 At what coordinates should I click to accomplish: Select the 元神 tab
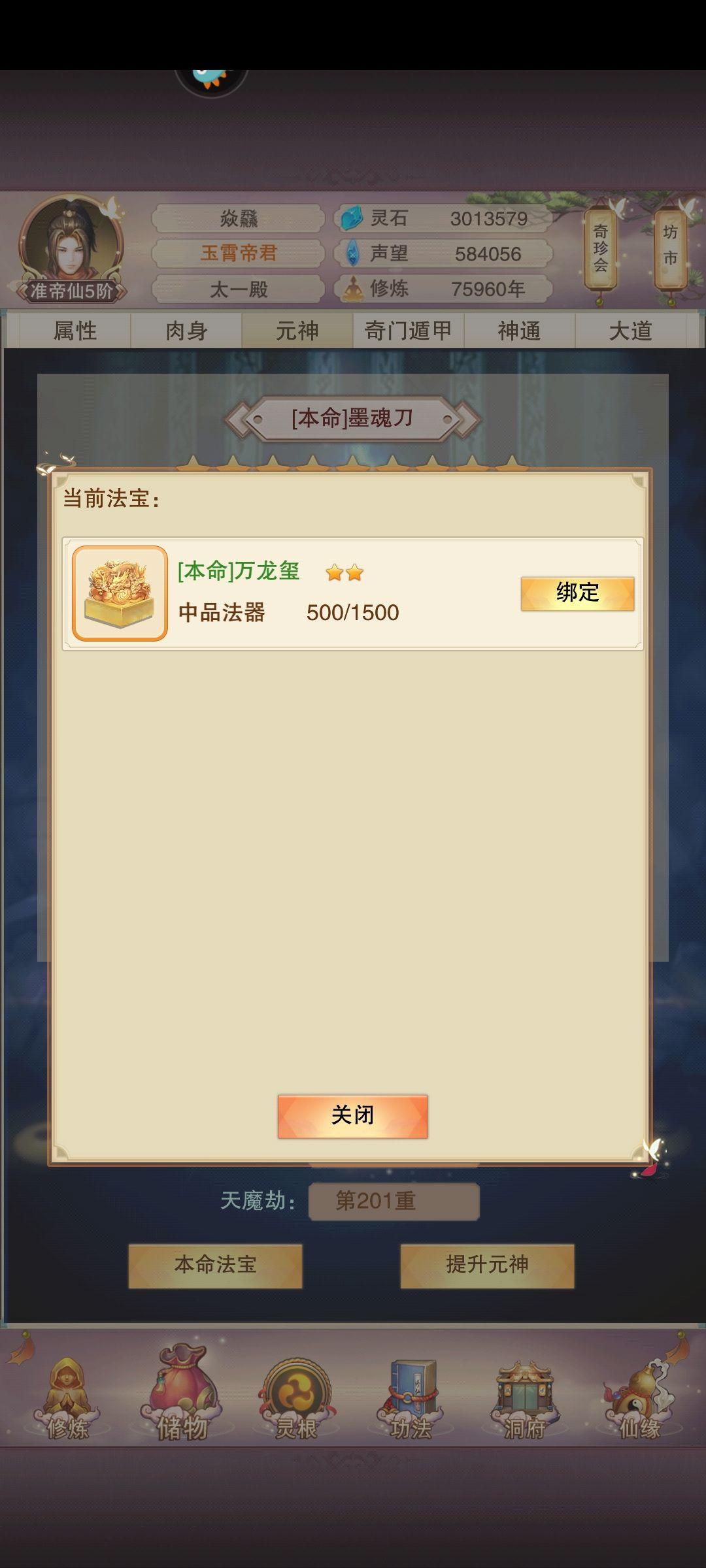pyautogui.click(x=297, y=331)
